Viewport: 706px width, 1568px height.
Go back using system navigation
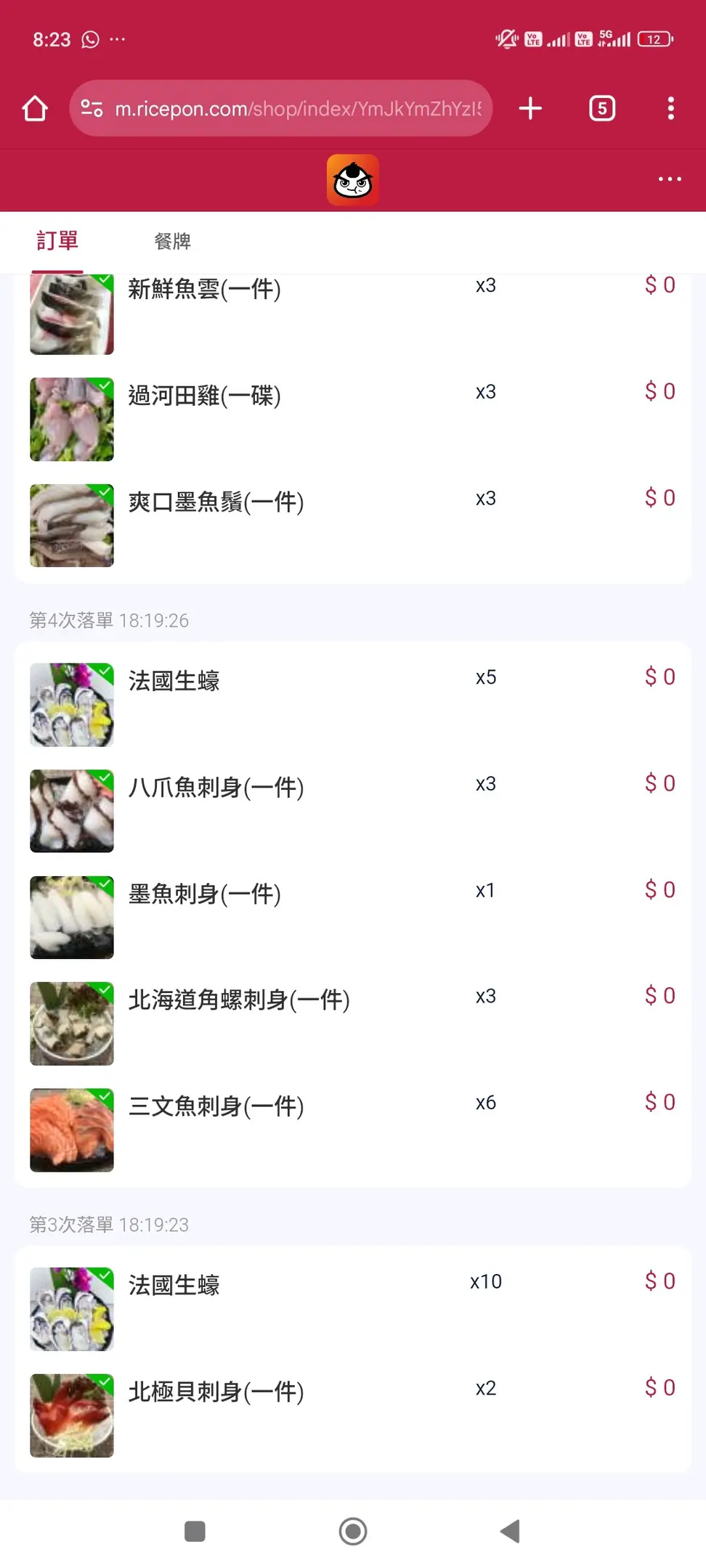(510, 1531)
